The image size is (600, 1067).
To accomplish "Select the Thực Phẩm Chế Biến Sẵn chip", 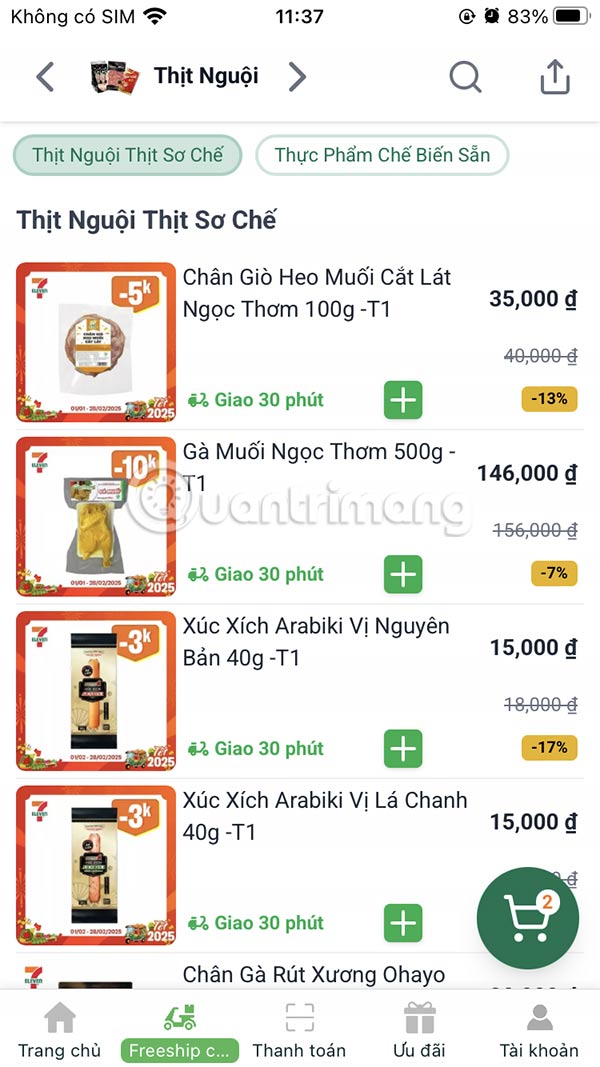I will coord(382,155).
